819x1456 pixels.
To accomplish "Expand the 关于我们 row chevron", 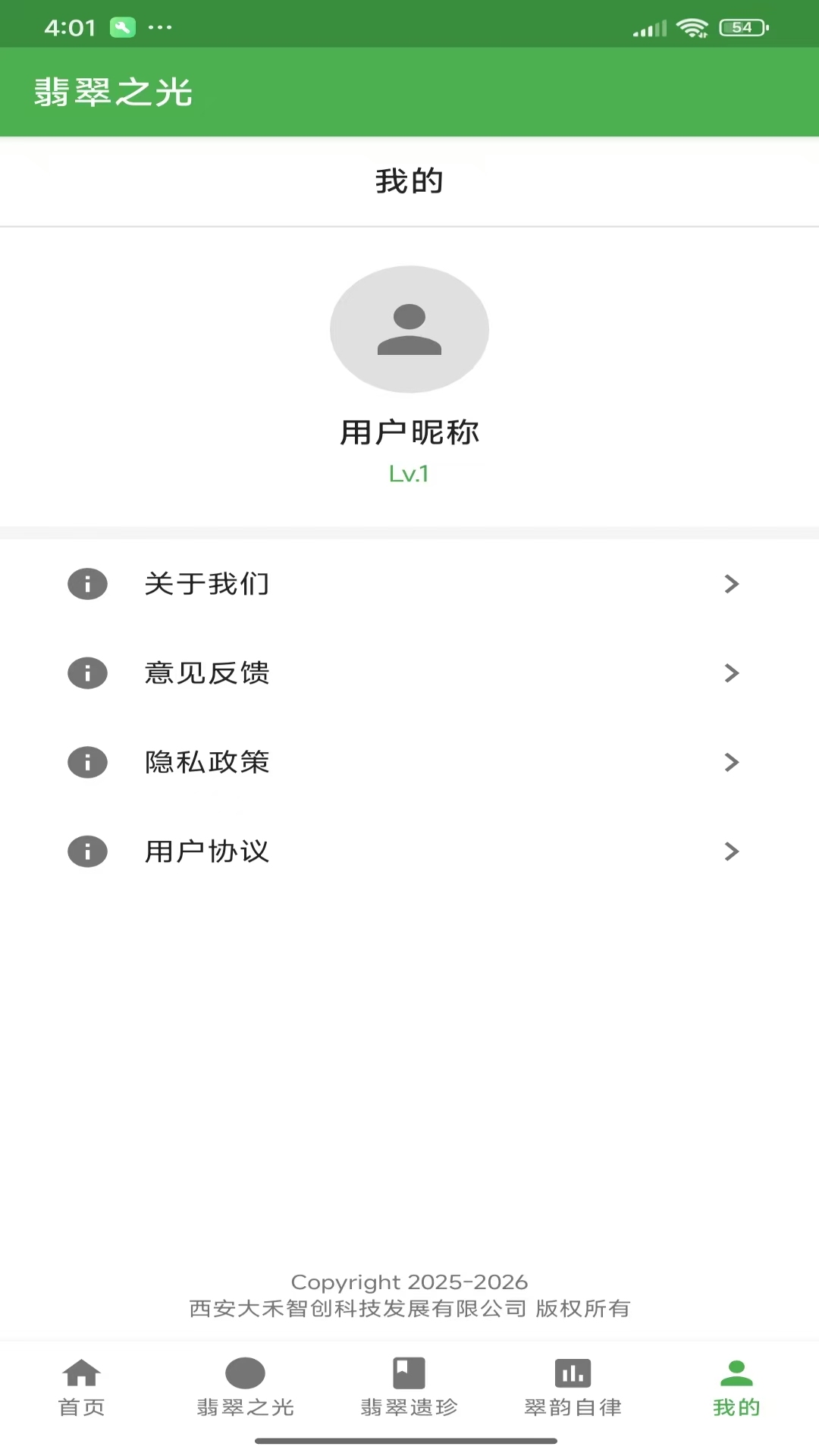I will tap(731, 584).
